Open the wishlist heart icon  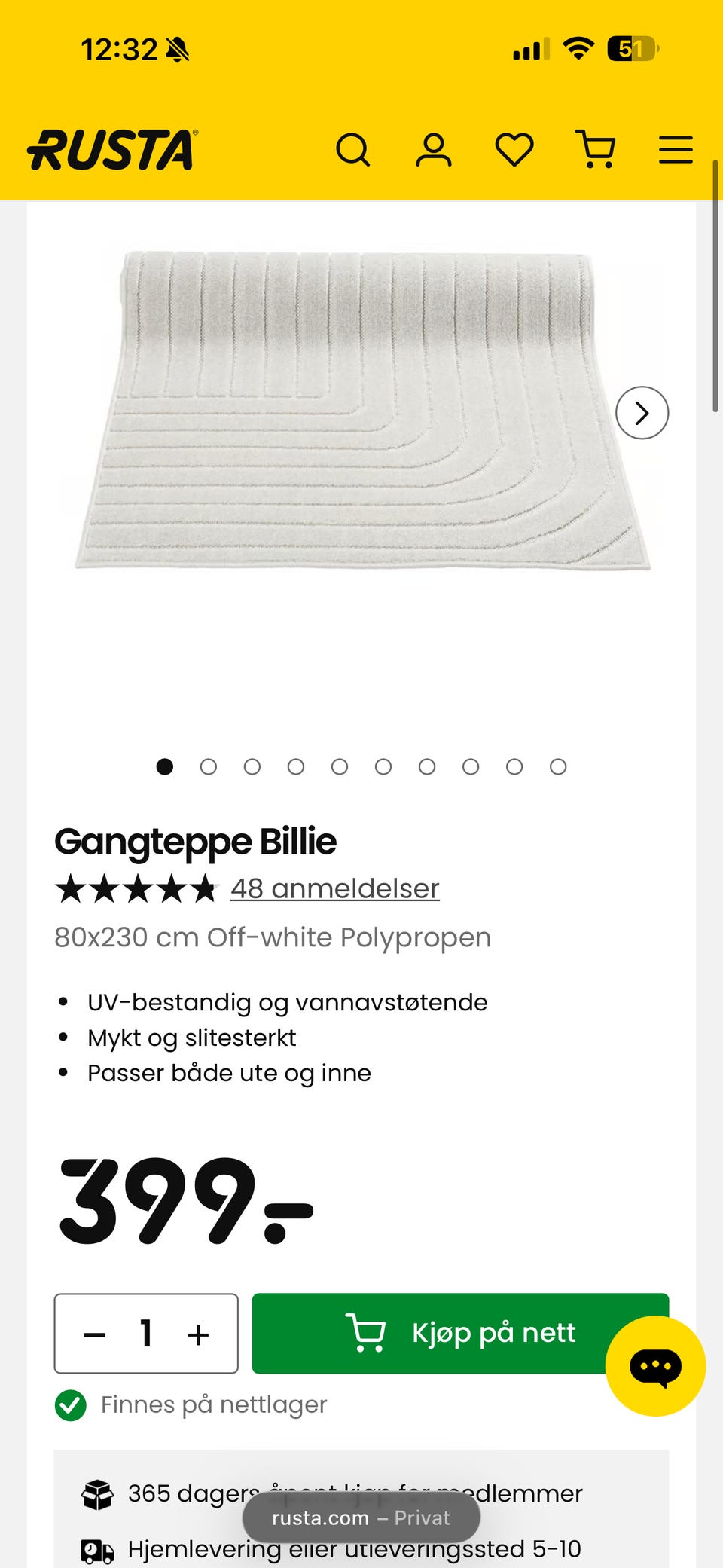pyautogui.click(x=513, y=149)
